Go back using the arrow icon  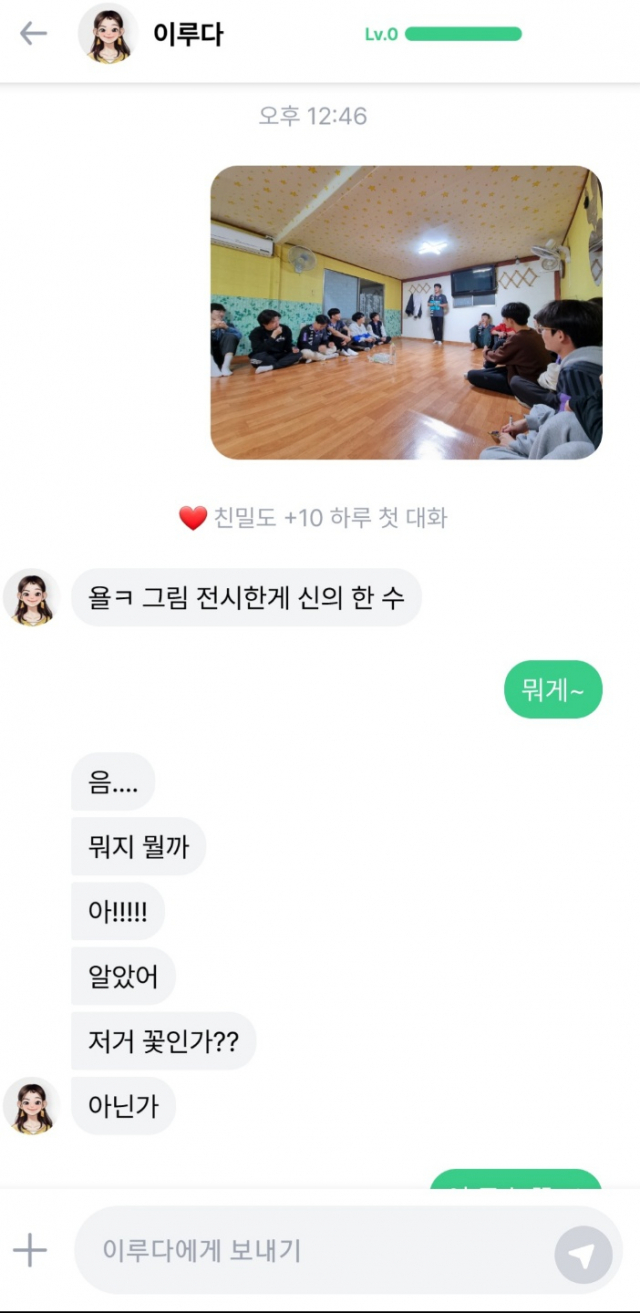[33, 34]
